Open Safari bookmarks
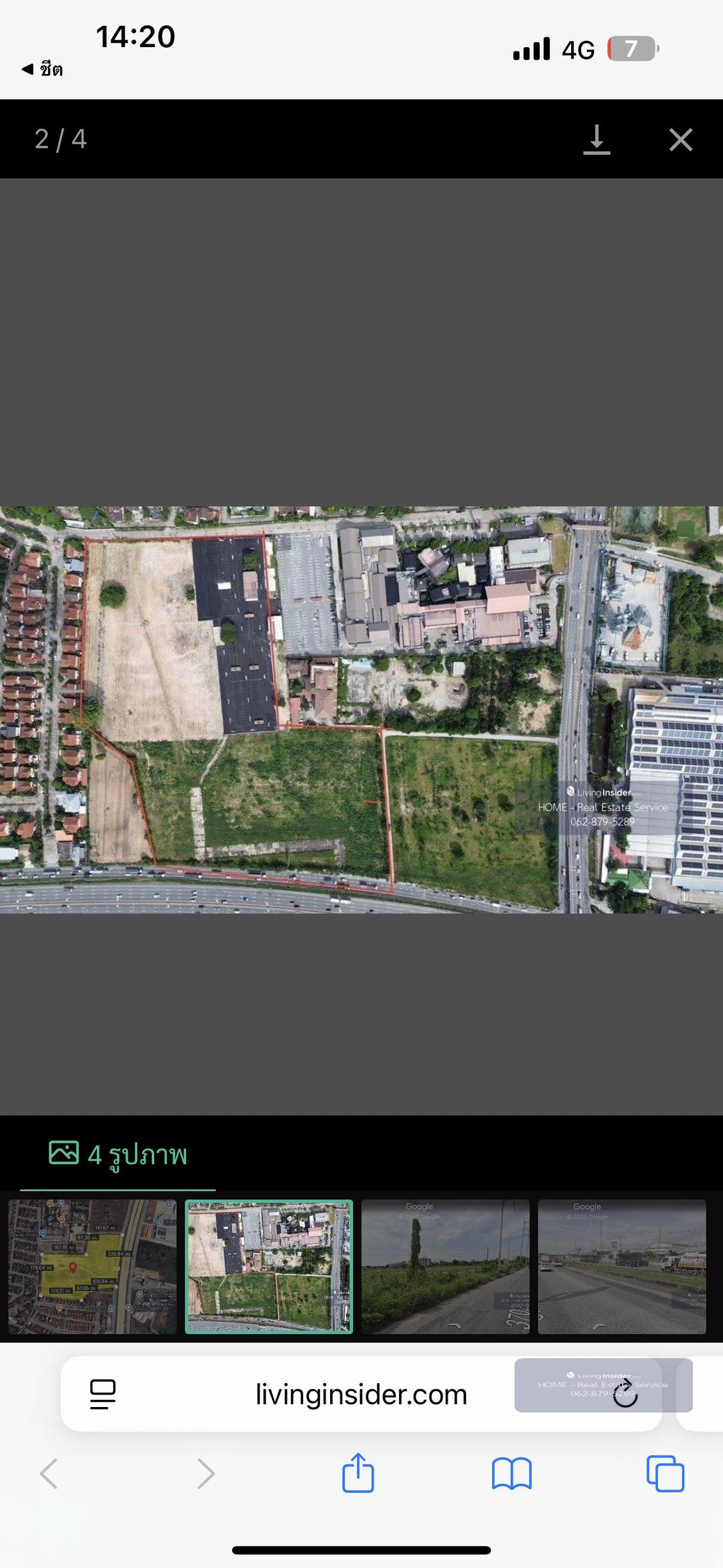Viewport: 723px width, 1568px height. pyautogui.click(x=511, y=1473)
